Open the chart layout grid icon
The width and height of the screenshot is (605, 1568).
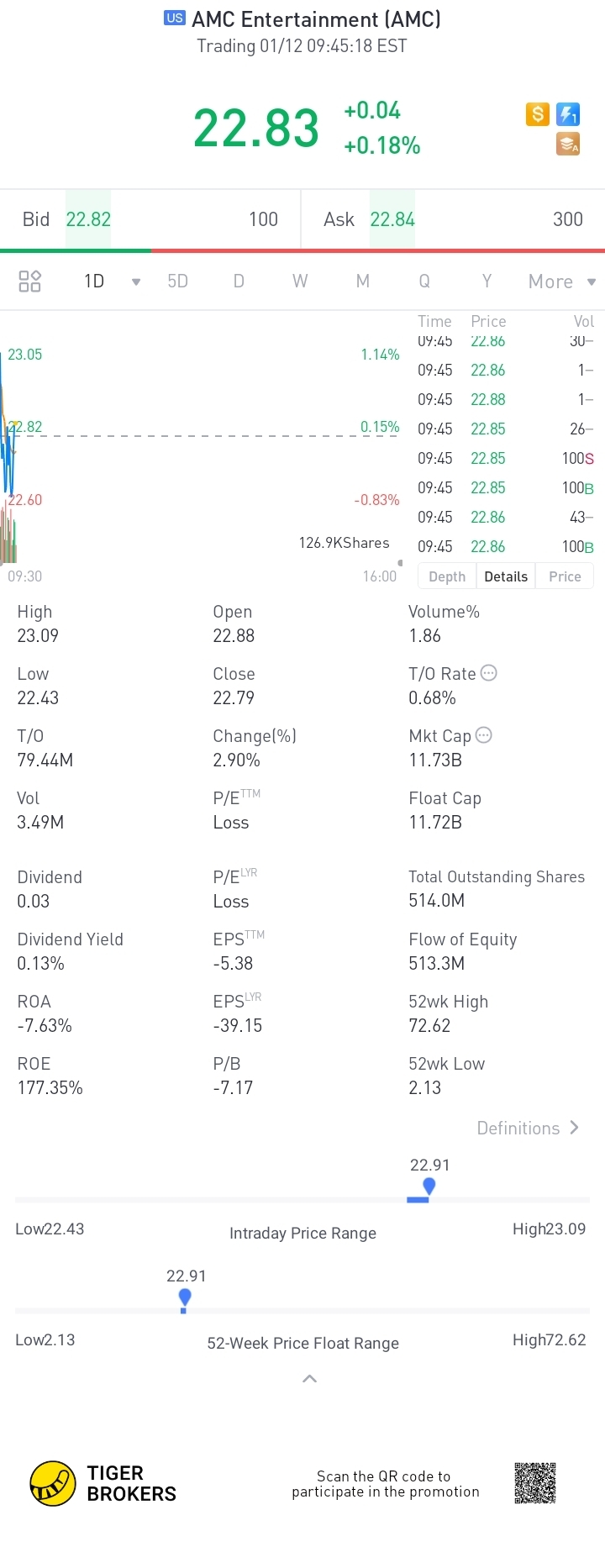point(29,282)
